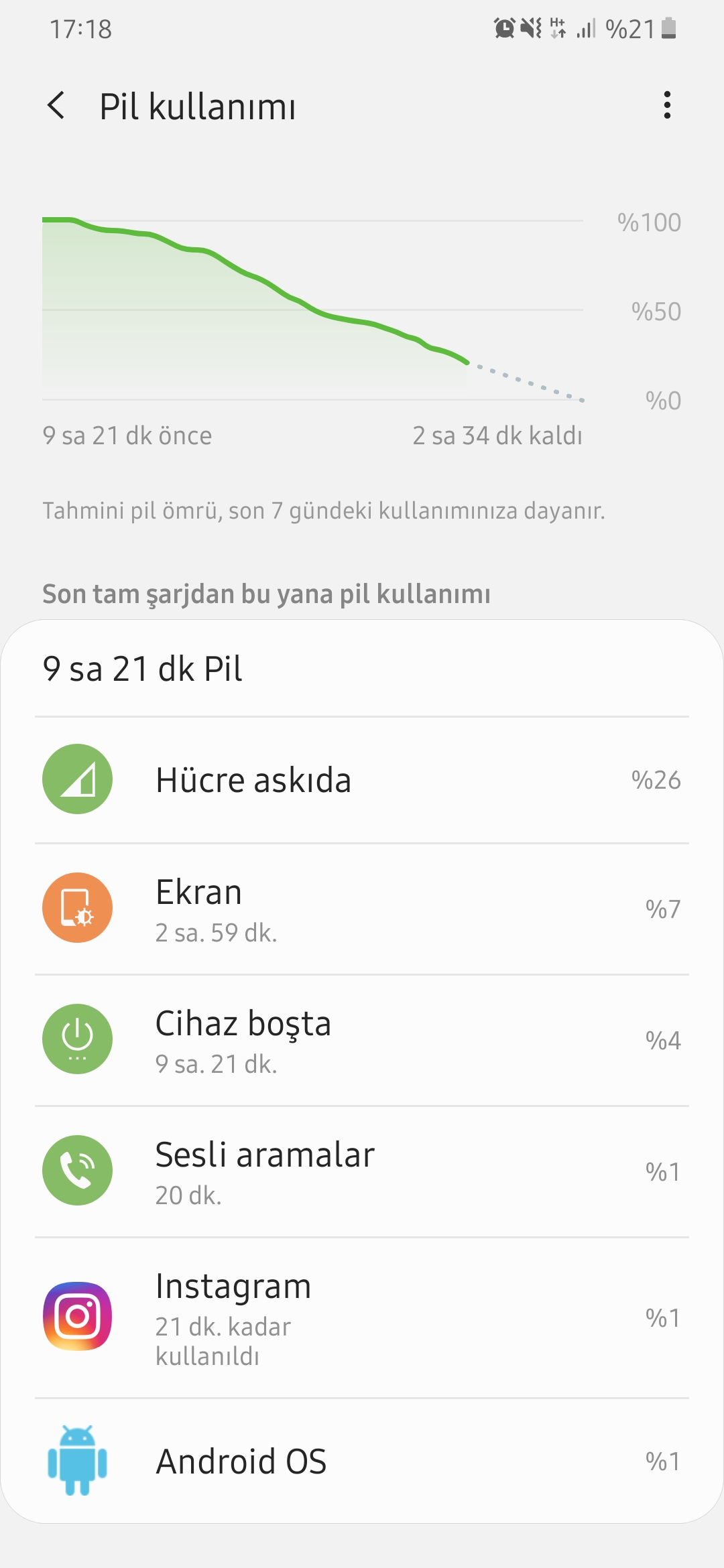Select the Cihaz boşta row

pyautogui.click(x=362, y=1041)
